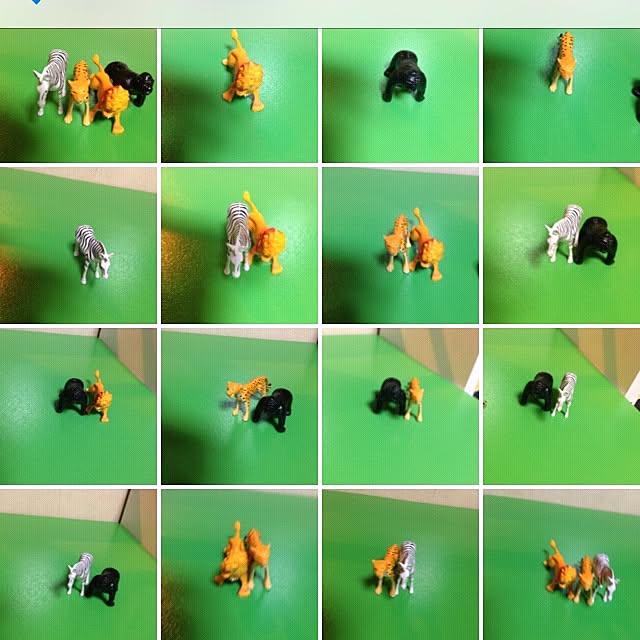
Task: Select the photo of the zebra alone
Action: [x=78, y=246]
